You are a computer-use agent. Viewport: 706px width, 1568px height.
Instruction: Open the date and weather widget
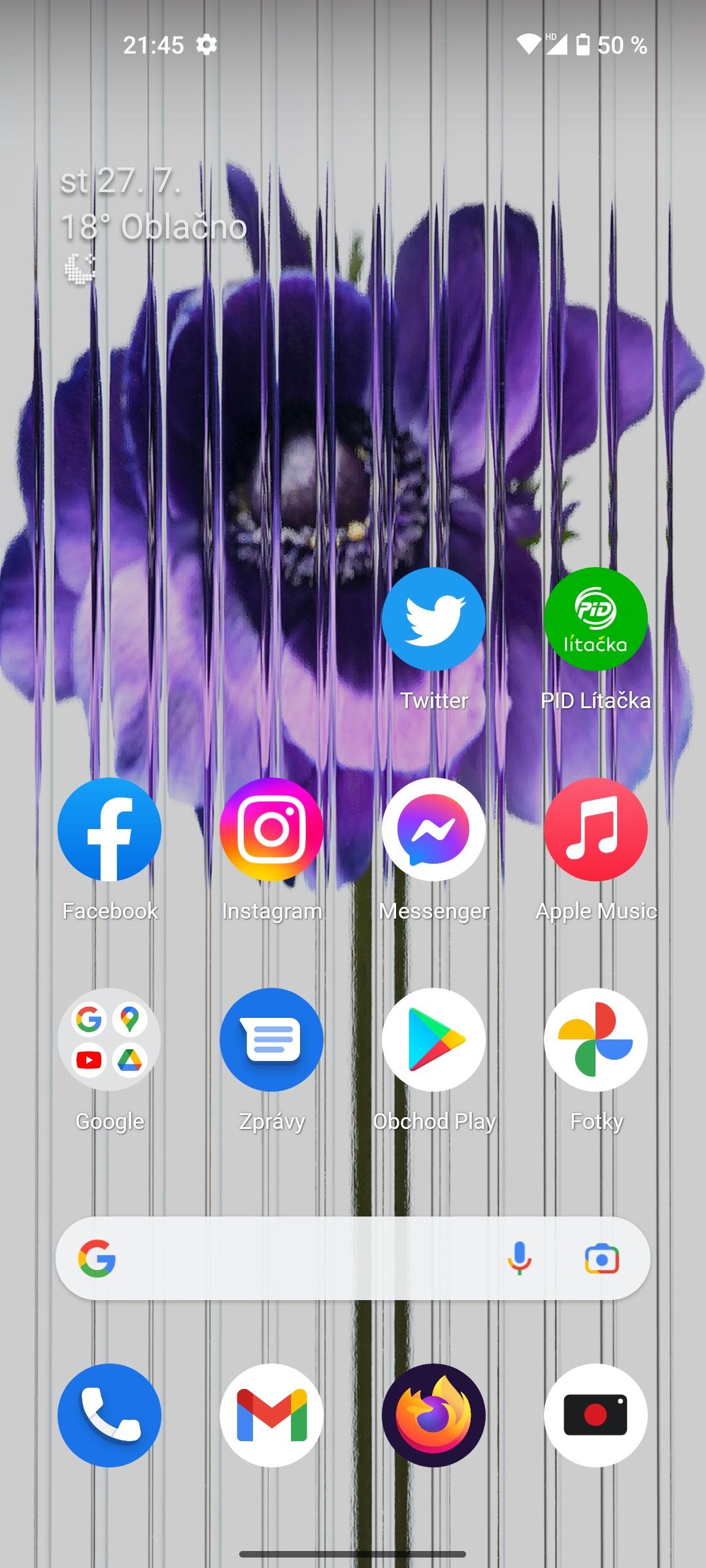point(154,222)
